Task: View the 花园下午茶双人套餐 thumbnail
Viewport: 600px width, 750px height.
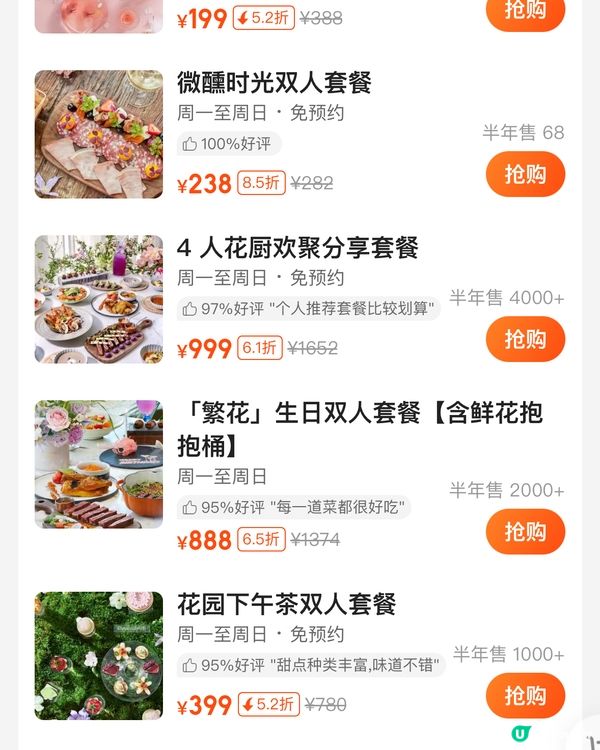Action: (x=98, y=656)
